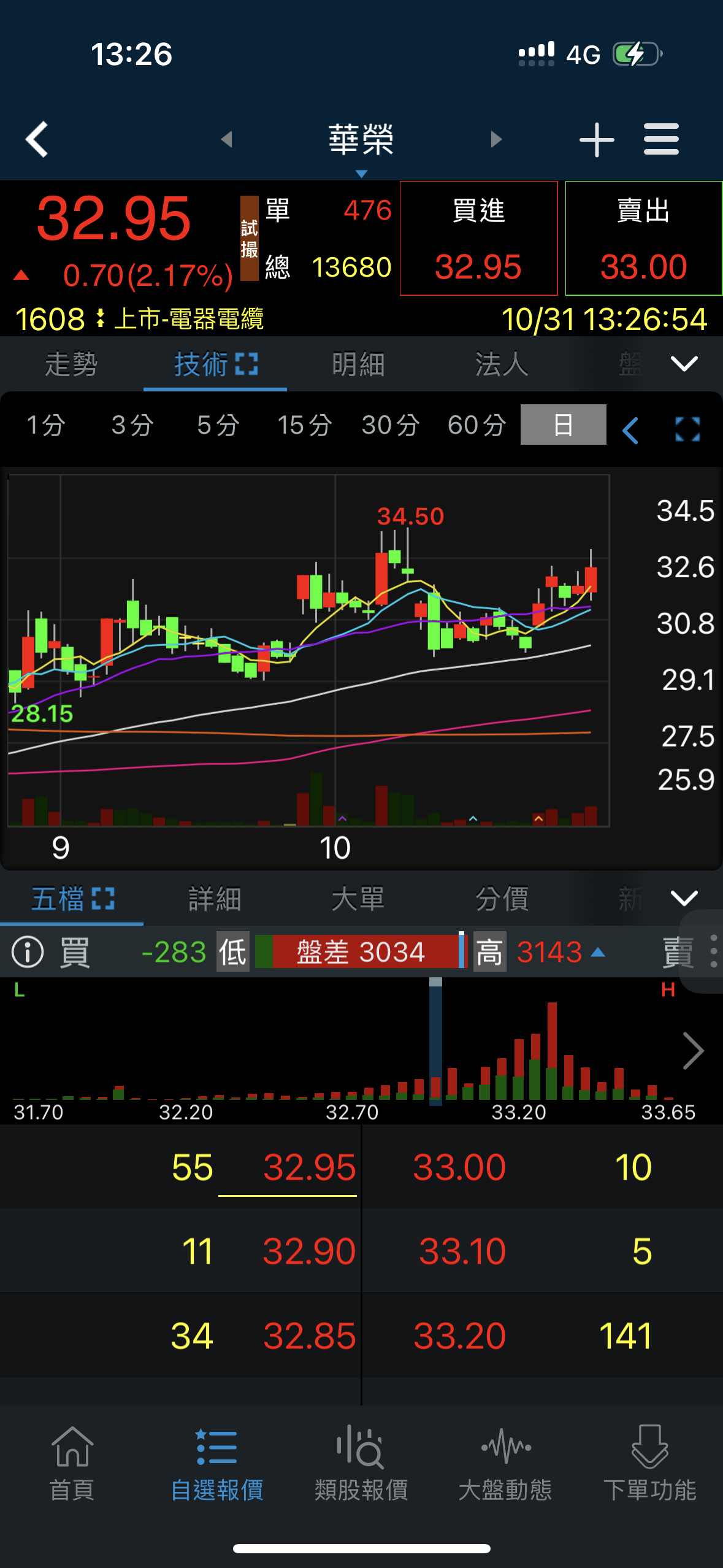Screen dimensions: 723x1568
Task: Choose the 日 daily chart interval
Action: coord(563,425)
